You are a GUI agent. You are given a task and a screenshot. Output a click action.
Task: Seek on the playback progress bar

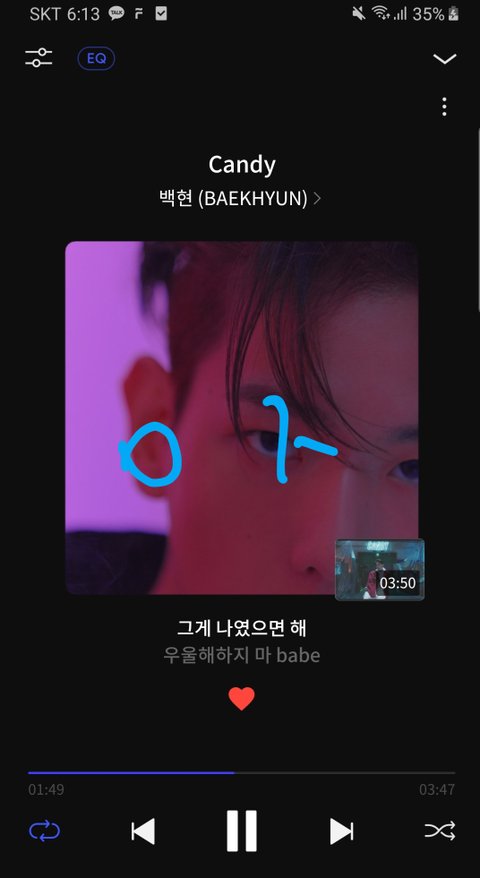tap(241, 773)
